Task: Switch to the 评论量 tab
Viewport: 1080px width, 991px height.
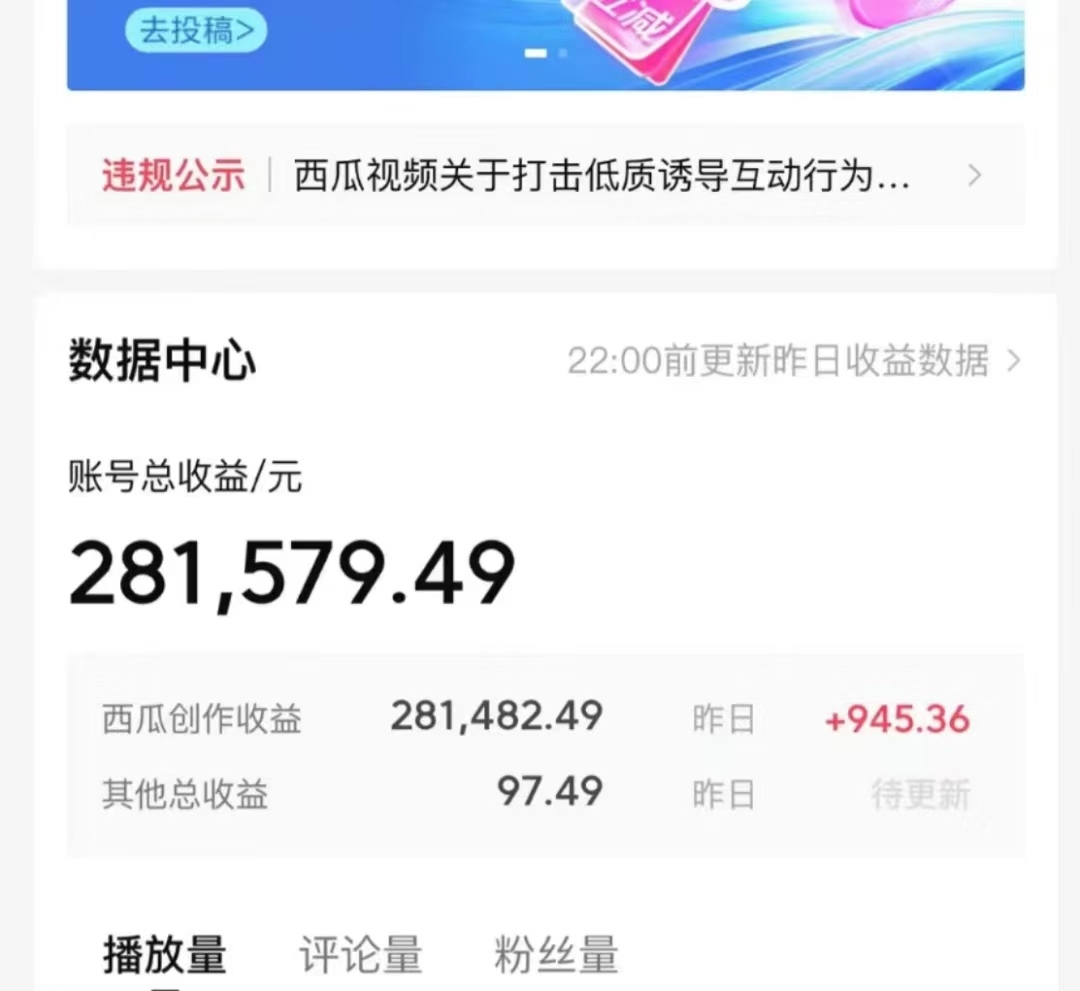Action: click(360, 955)
